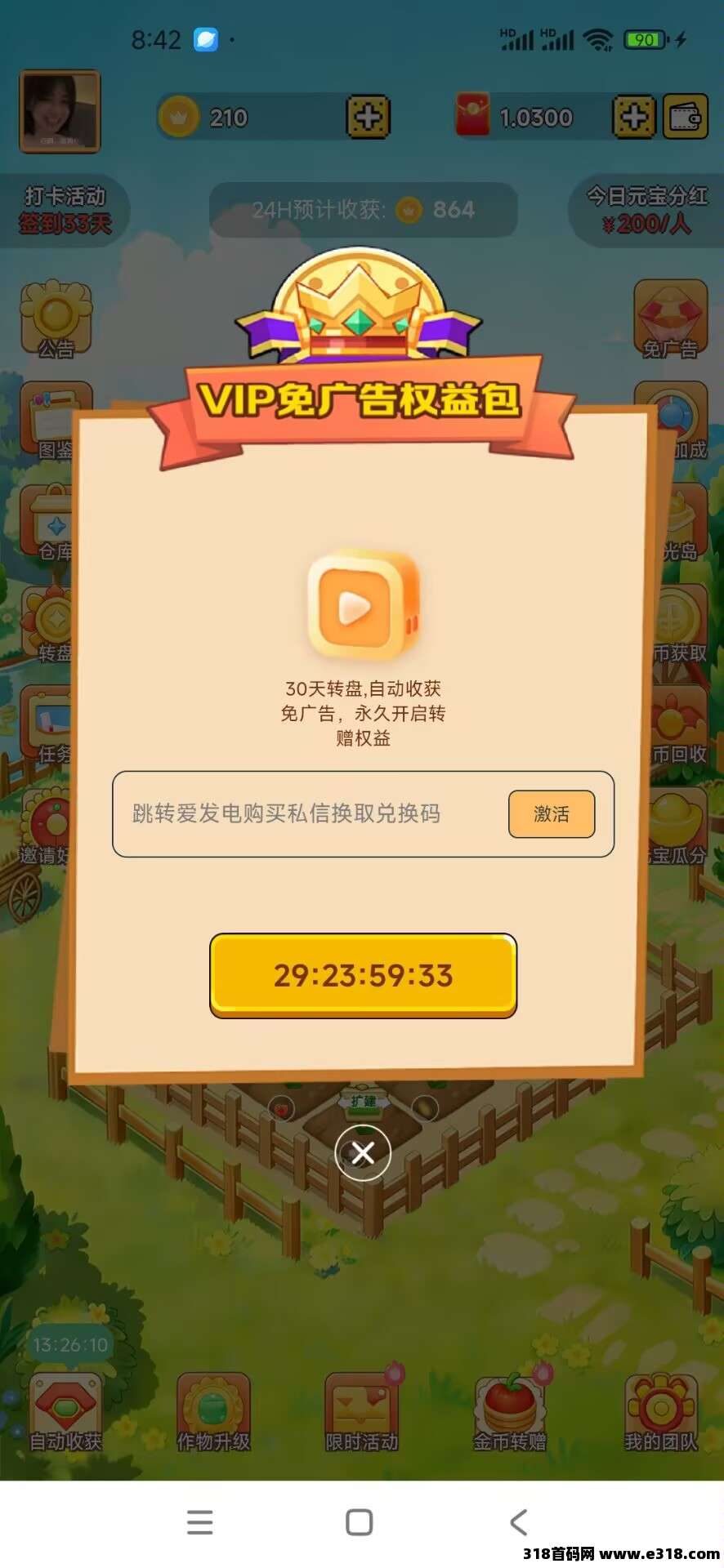Close the VIP ad-free package popup
The width and height of the screenshot is (724, 1568).
tap(363, 1152)
